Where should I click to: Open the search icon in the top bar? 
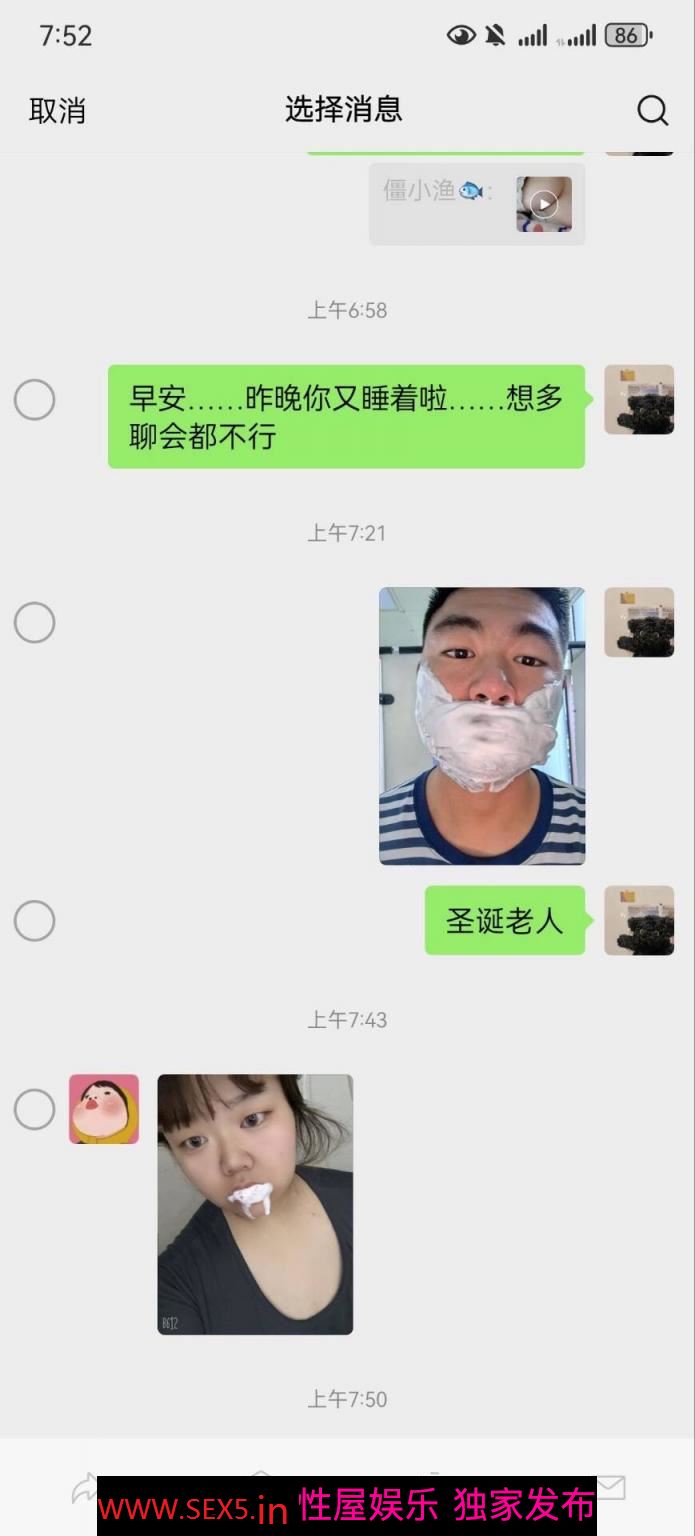652,110
